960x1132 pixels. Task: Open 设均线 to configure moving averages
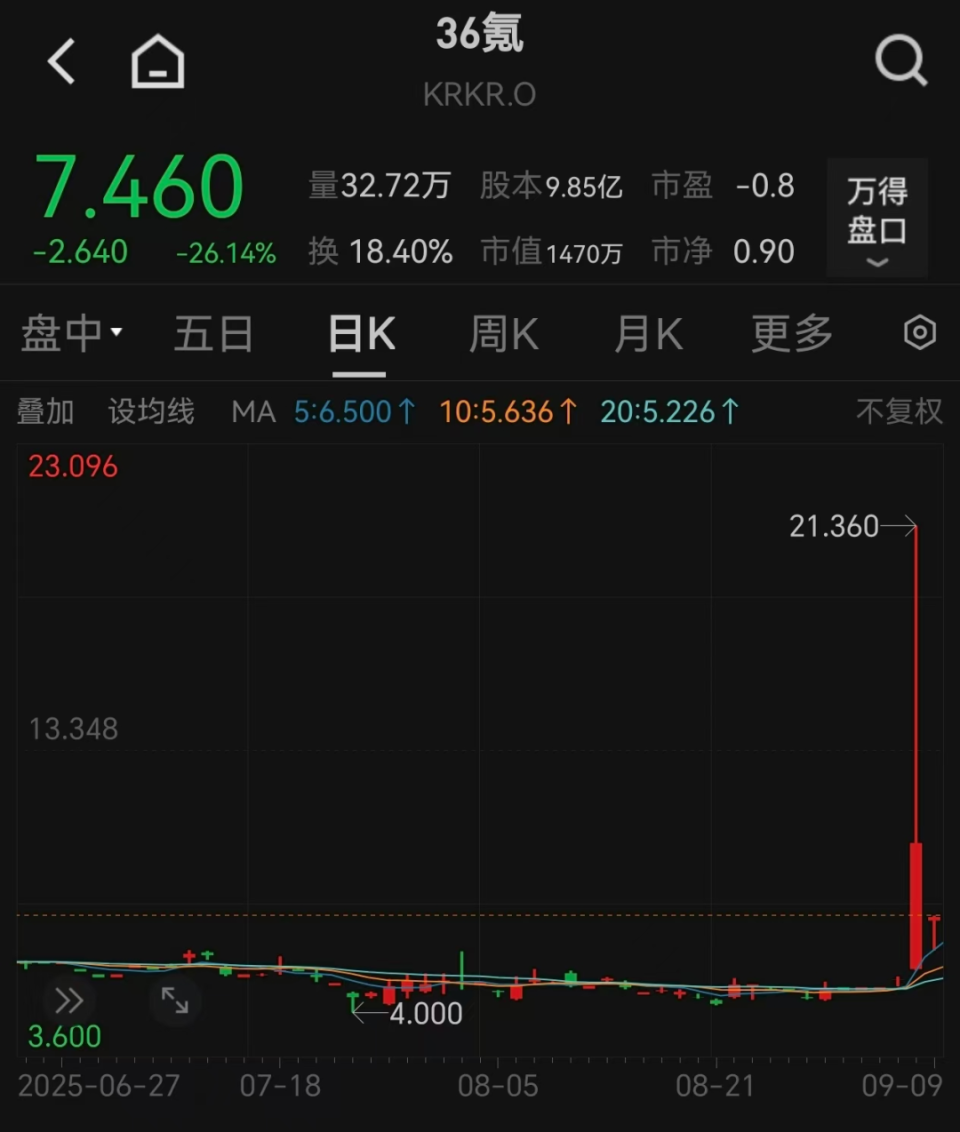click(x=150, y=411)
